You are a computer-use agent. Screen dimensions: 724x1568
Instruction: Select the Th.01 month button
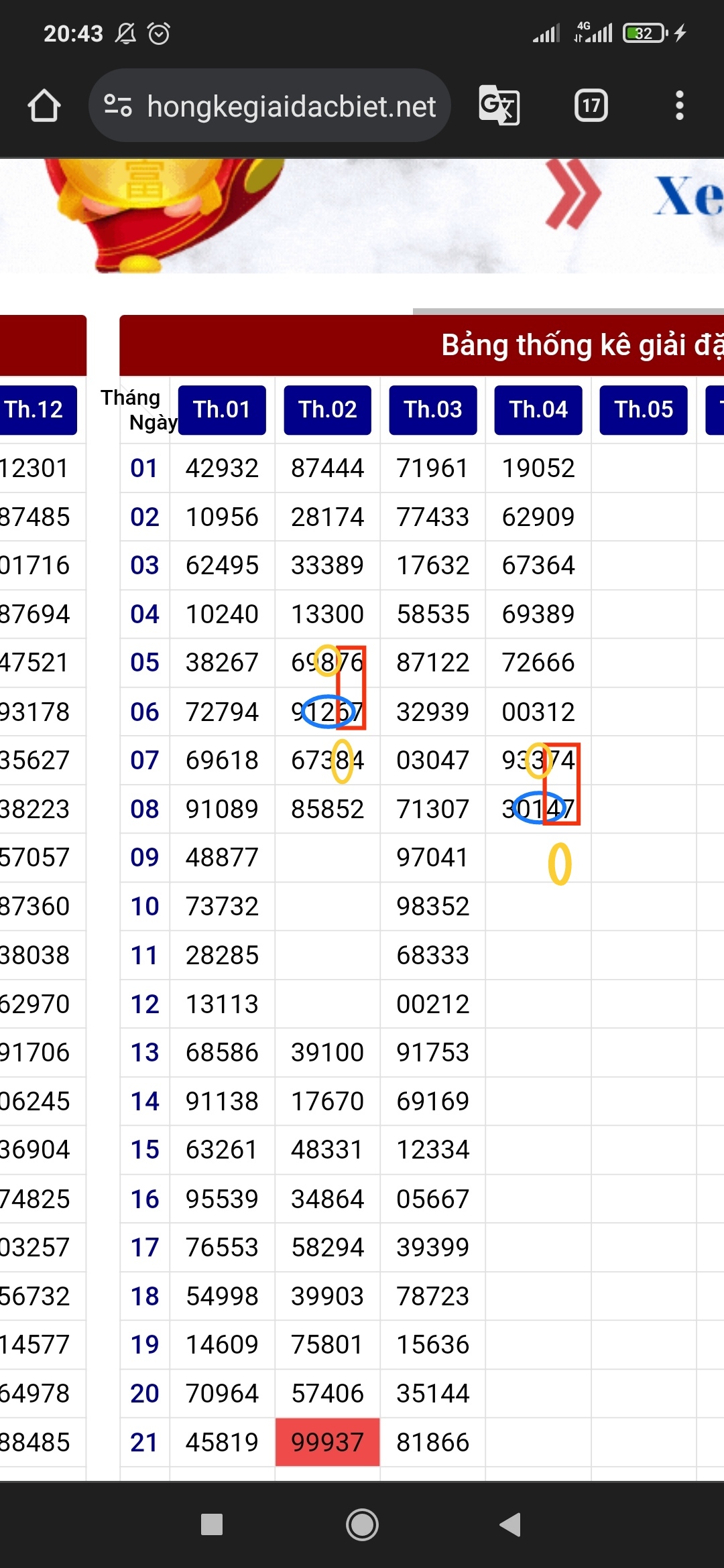[222, 409]
